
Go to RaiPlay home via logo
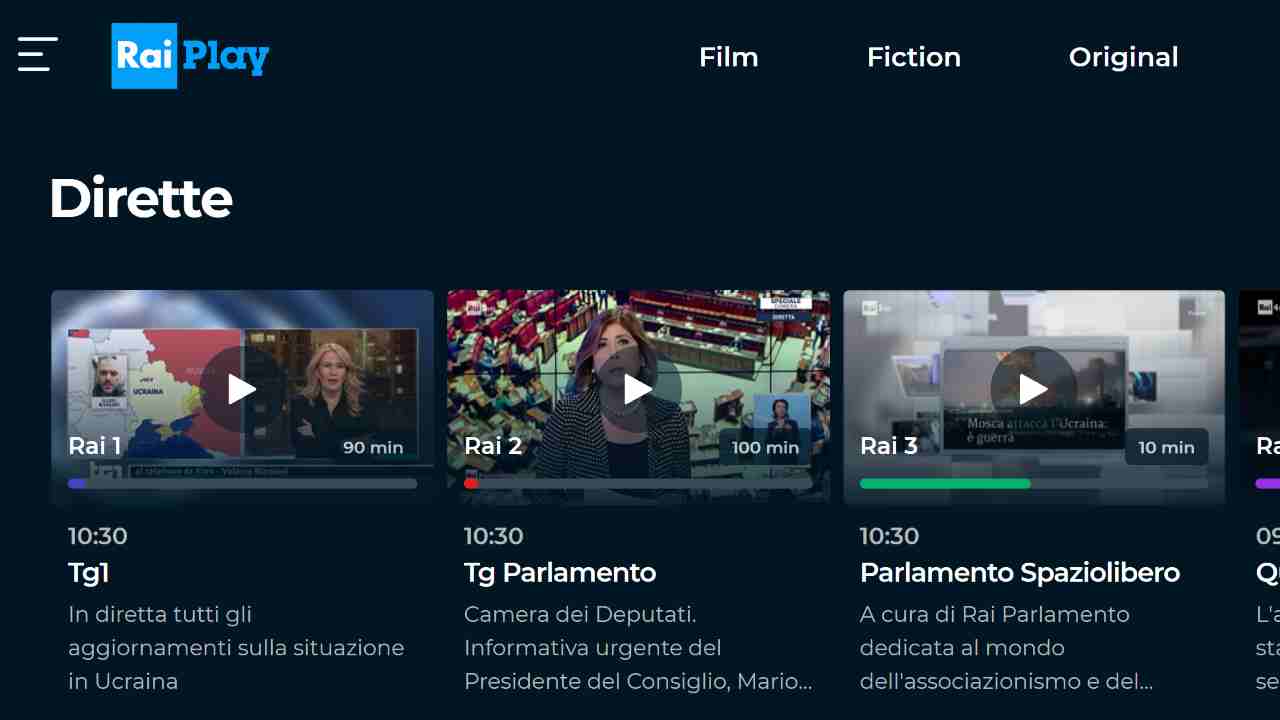(x=190, y=56)
